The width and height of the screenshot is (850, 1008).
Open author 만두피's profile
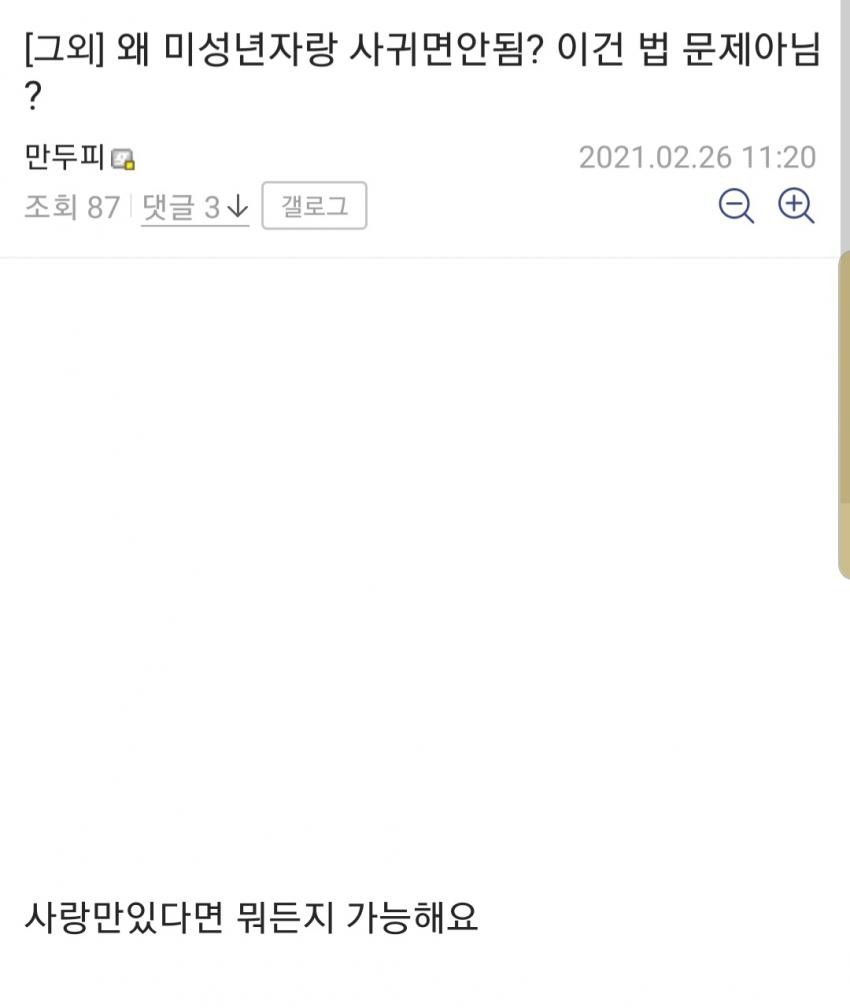(65, 158)
